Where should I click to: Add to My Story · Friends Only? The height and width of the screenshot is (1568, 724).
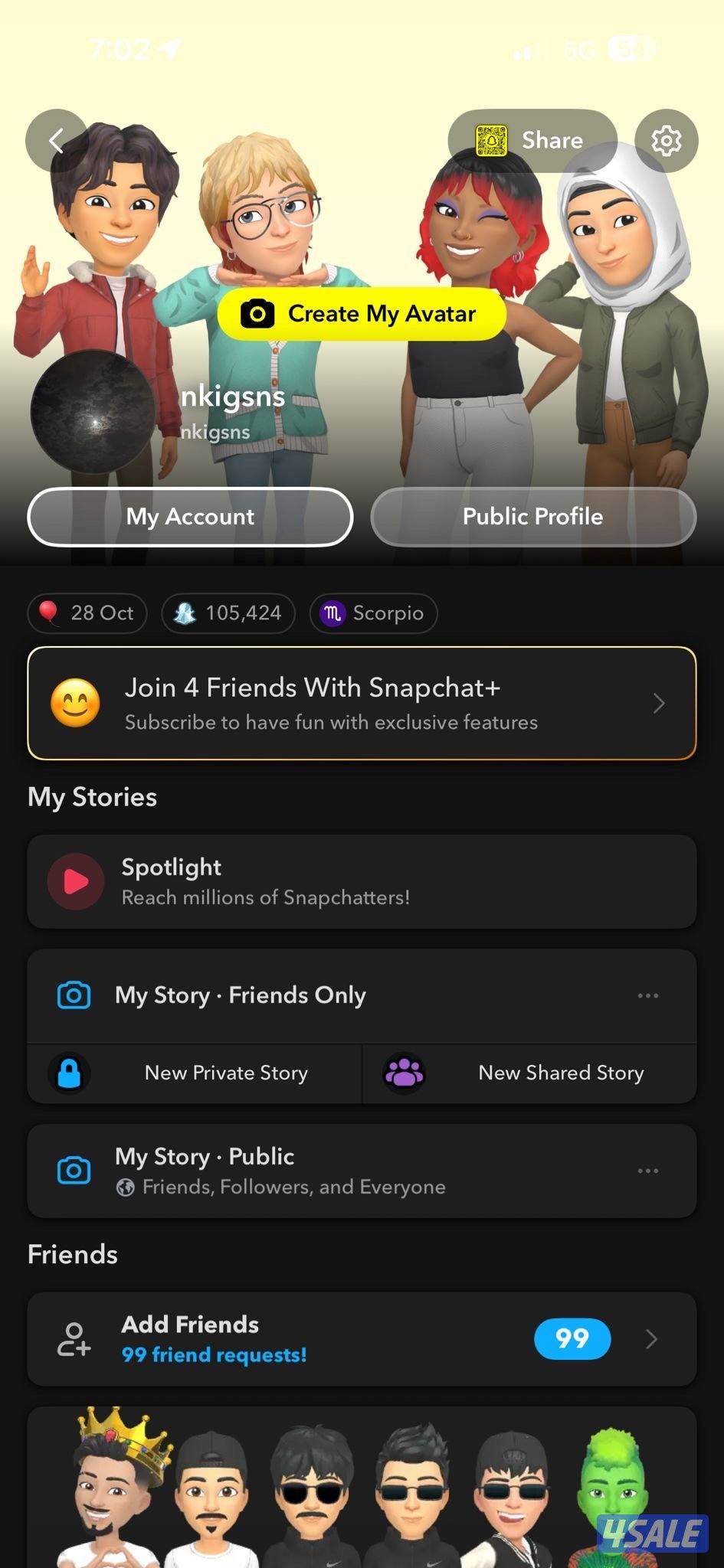click(x=241, y=995)
